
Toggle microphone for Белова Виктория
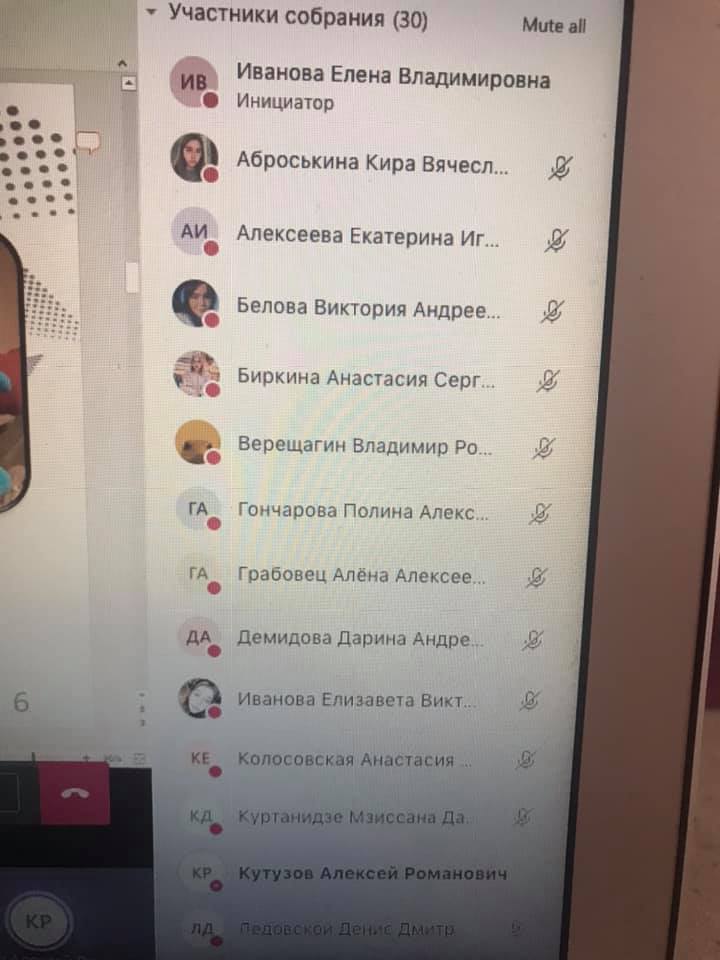pos(552,312)
